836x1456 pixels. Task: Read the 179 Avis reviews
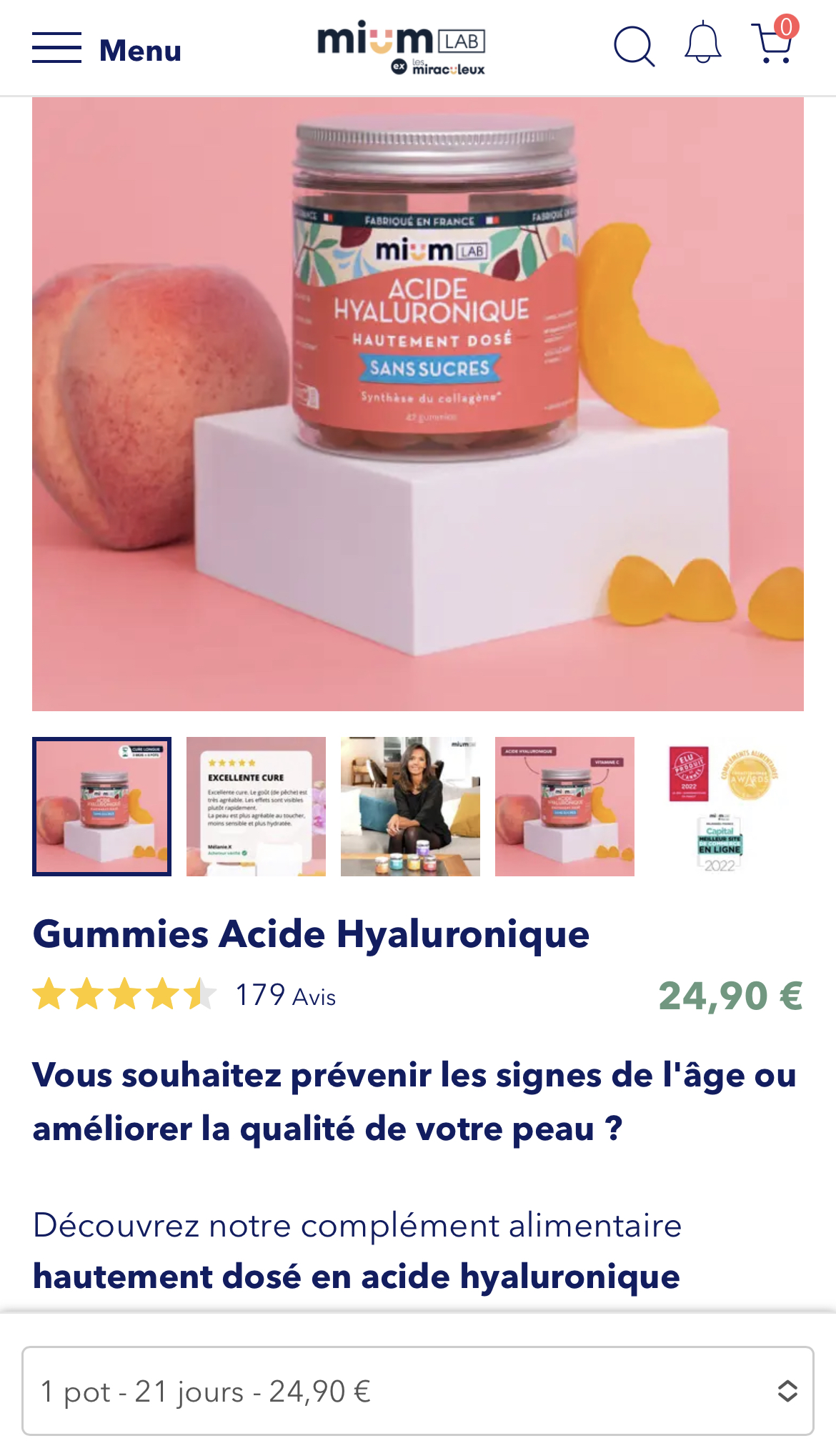[286, 996]
